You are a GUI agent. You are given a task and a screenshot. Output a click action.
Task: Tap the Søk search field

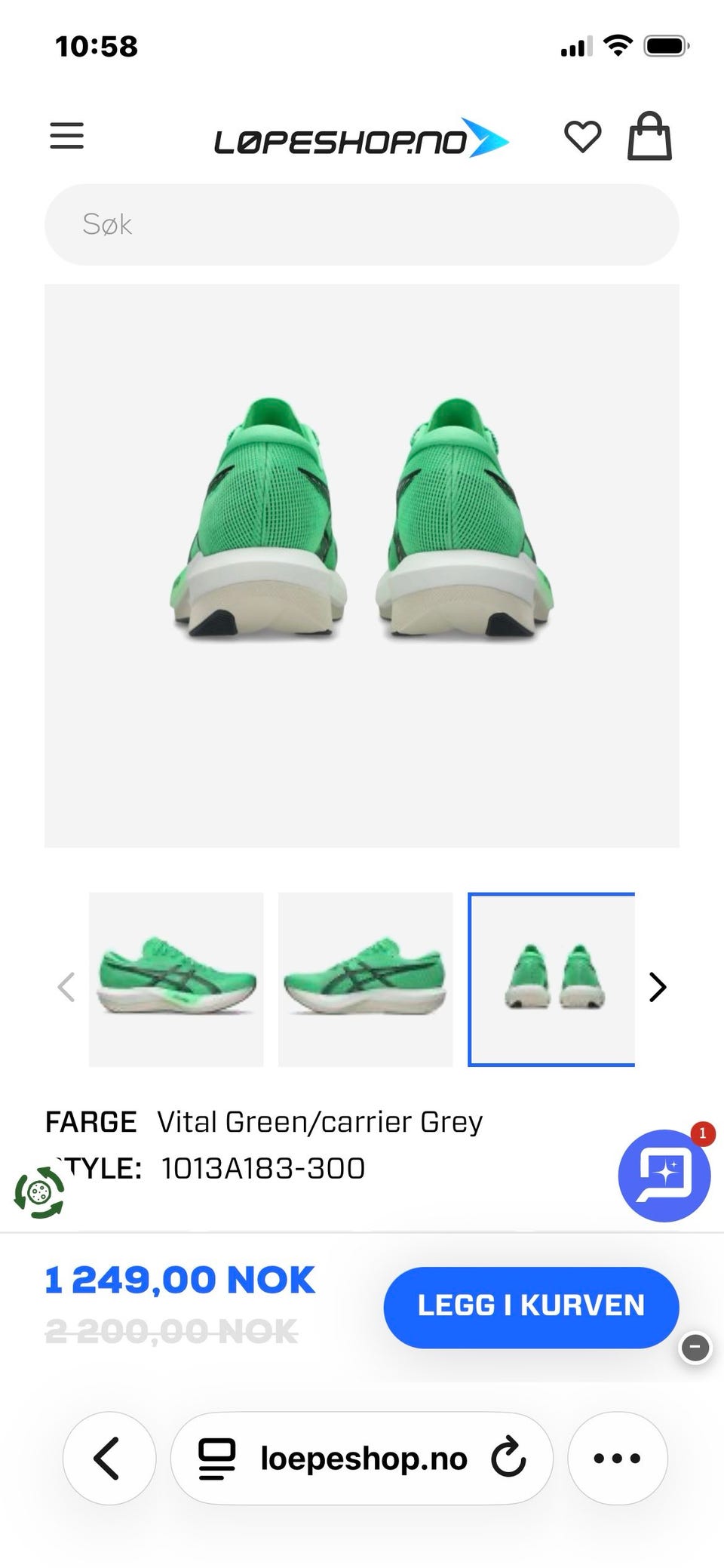(362, 224)
